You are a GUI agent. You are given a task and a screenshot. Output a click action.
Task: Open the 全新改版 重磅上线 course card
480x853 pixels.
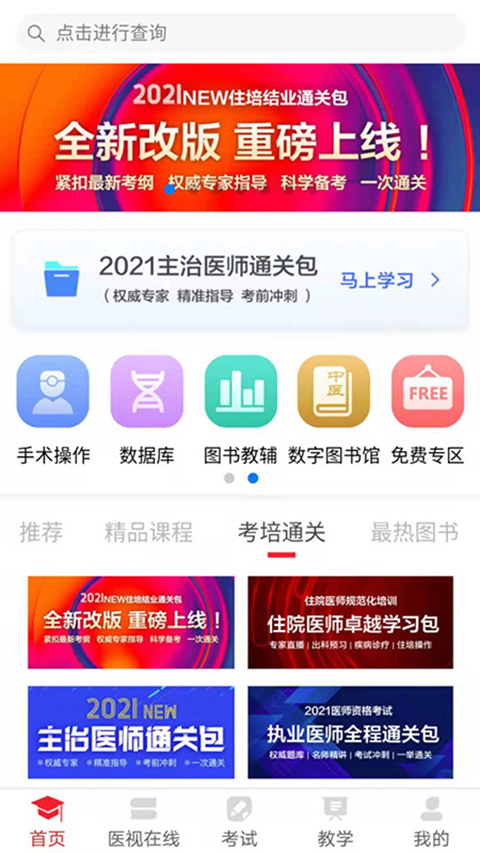coord(131,622)
